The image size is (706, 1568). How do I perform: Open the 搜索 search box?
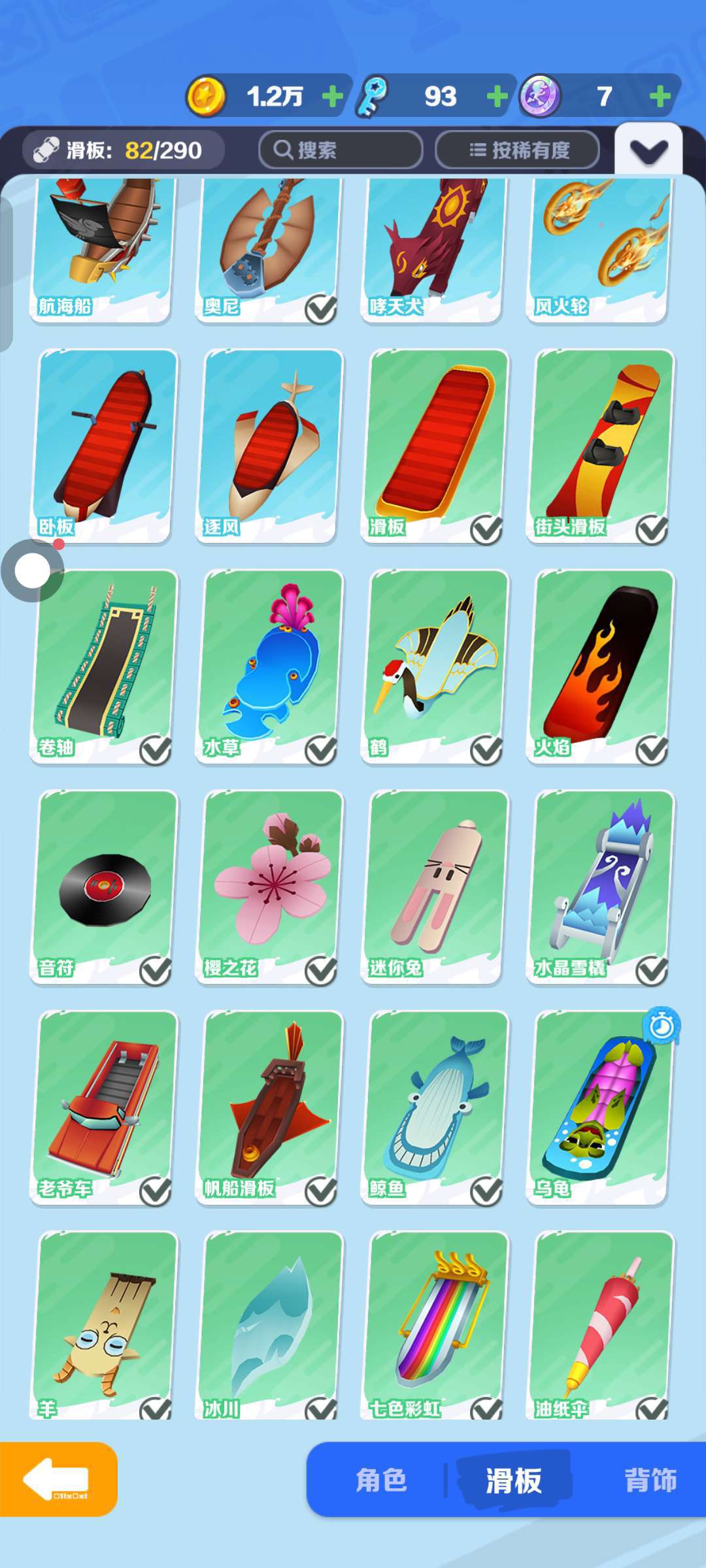pyautogui.click(x=340, y=150)
